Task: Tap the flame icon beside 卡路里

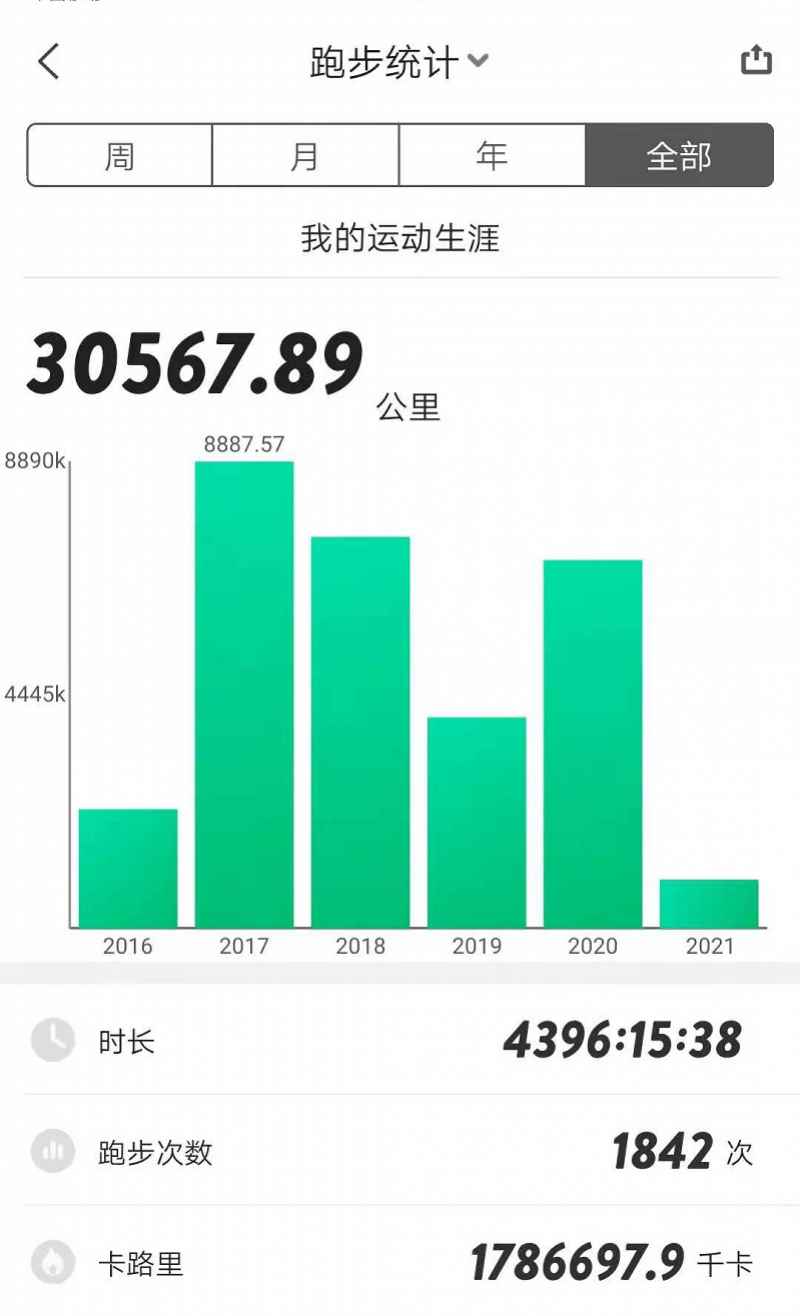Action: coord(51,1264)
